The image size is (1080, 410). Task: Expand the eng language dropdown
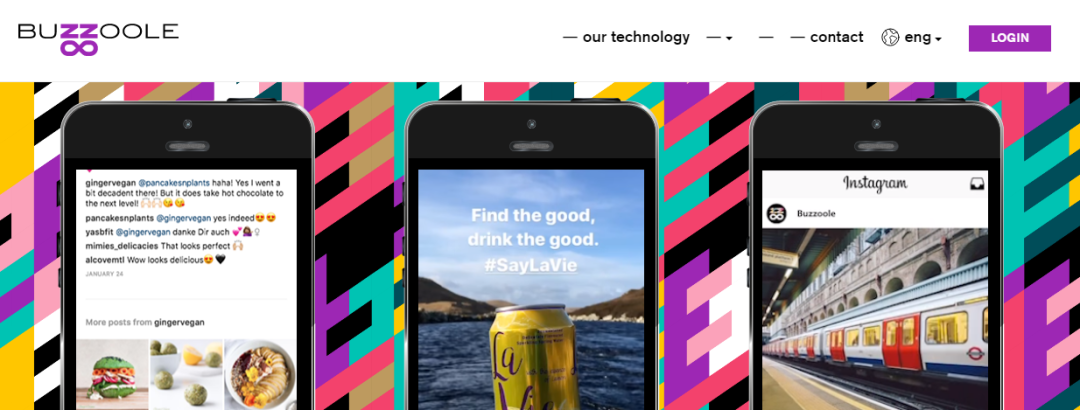click(918, 38)
